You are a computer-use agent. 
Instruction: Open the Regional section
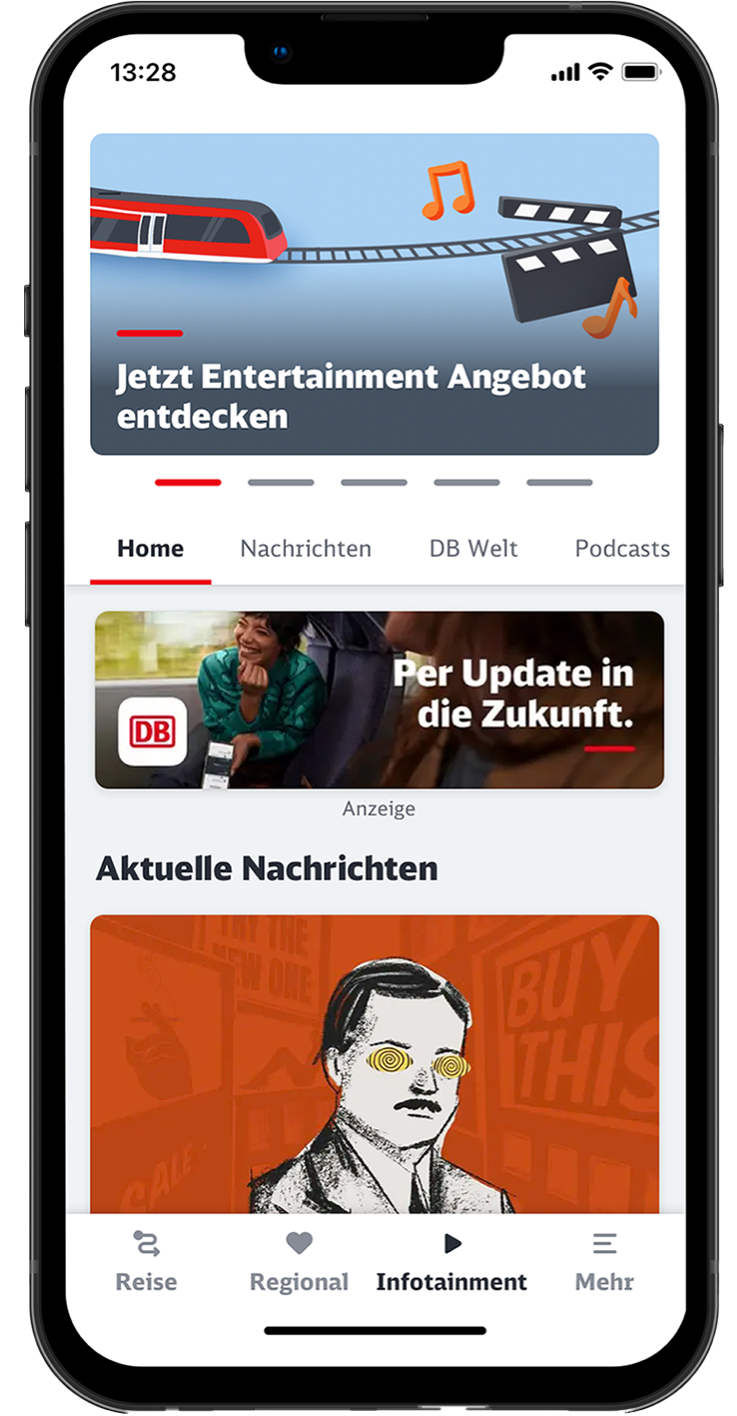tap(299, 1262)
